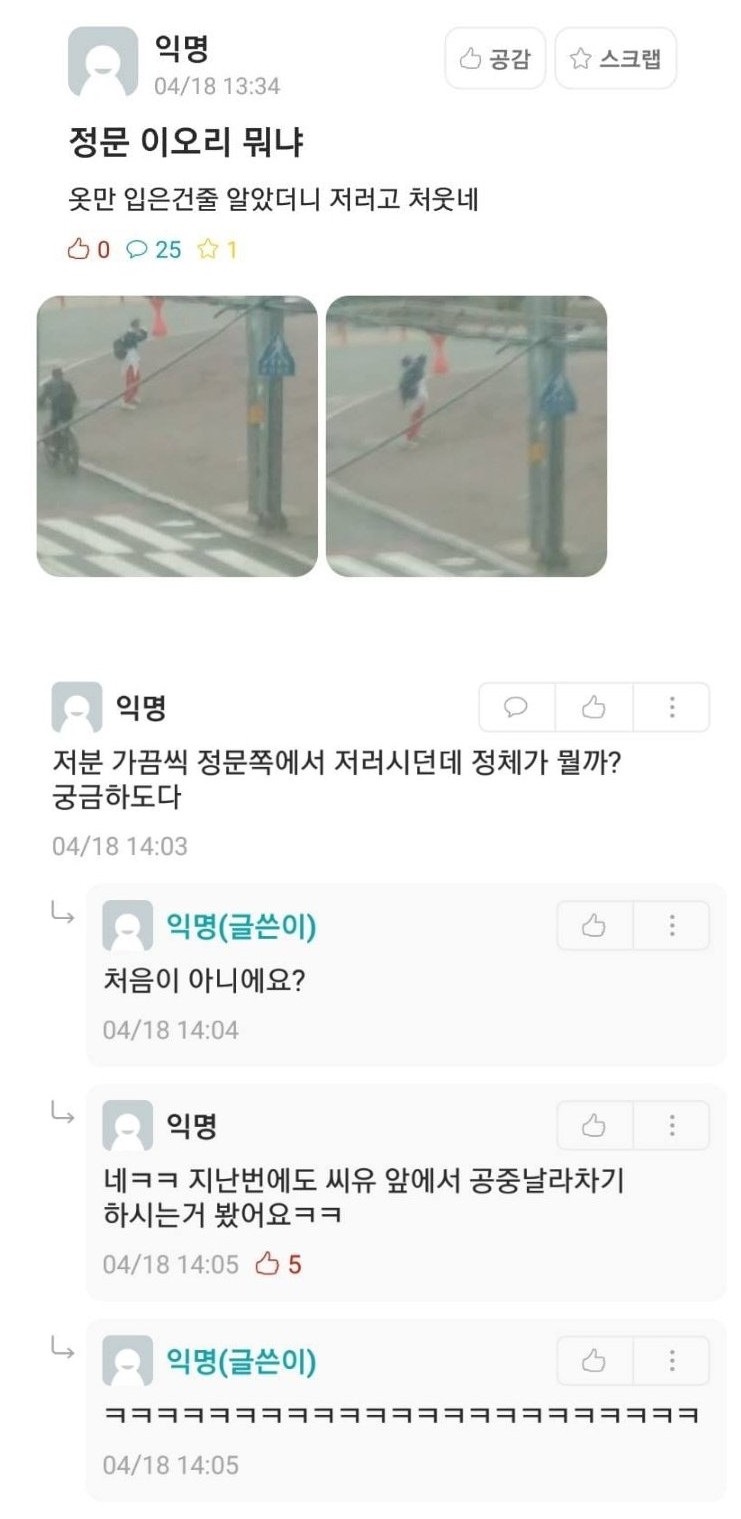Open the second attached photo
Viewport: 741px width, 1519px height.
(x=466, y=436)
